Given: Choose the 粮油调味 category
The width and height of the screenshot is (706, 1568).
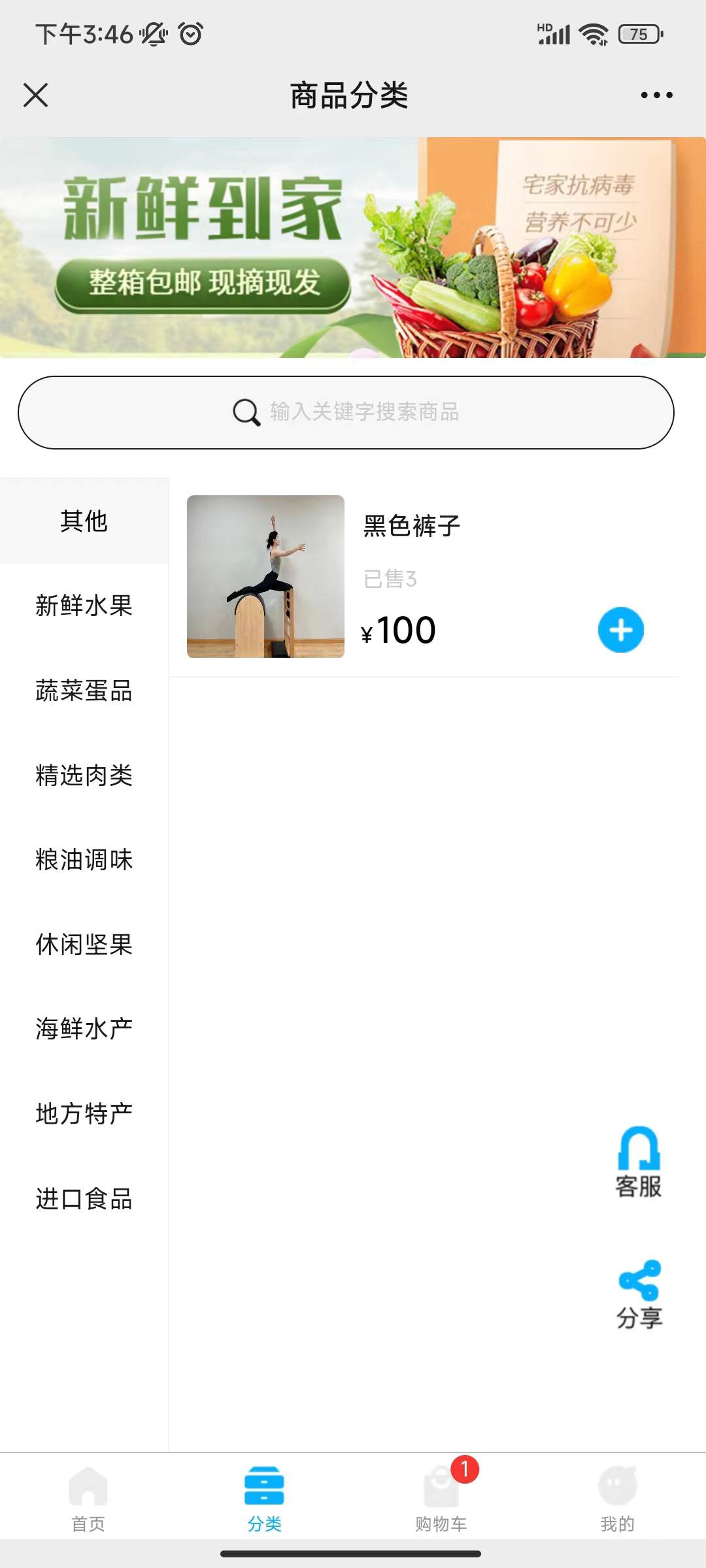Looking at the screenshot, I should point(84,860).
